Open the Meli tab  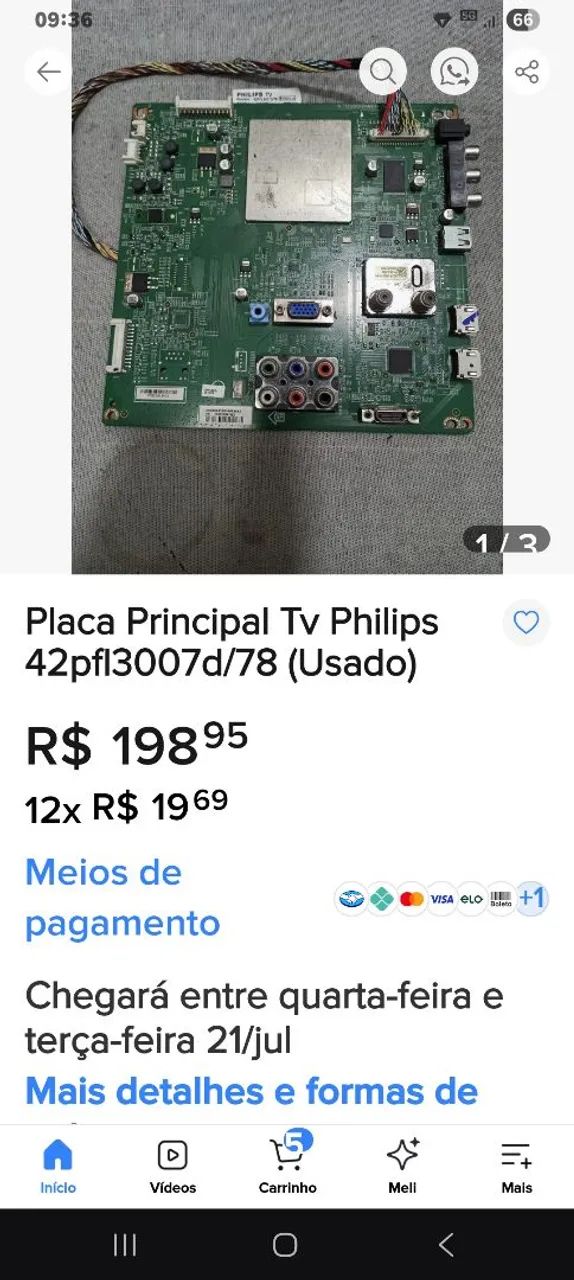click(402, 1166)
